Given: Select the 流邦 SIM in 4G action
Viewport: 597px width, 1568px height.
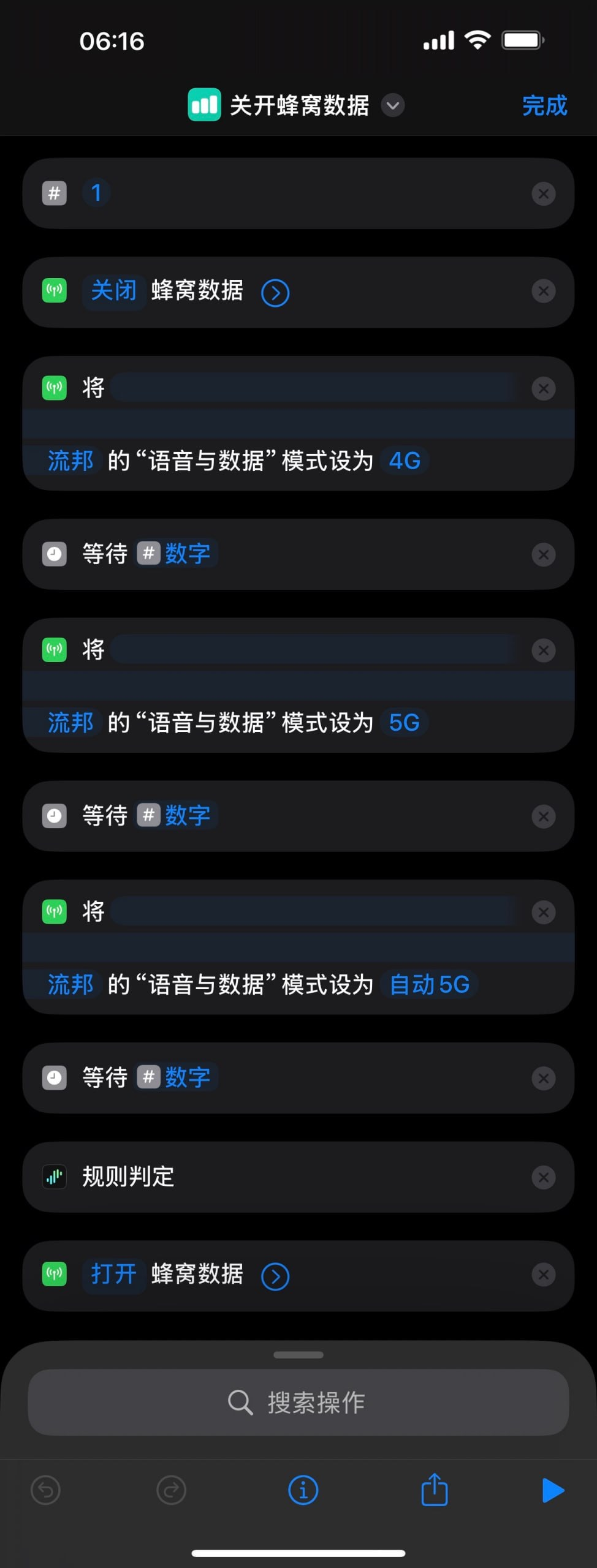Looking at the screenshot, I should 70,461.
